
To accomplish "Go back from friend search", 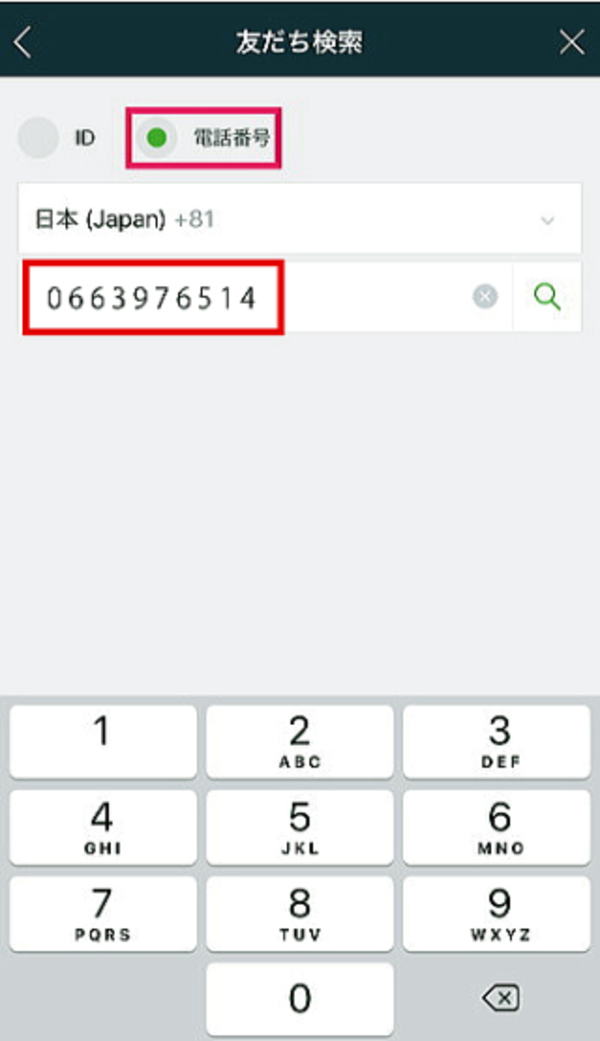I will click(23, 43).
